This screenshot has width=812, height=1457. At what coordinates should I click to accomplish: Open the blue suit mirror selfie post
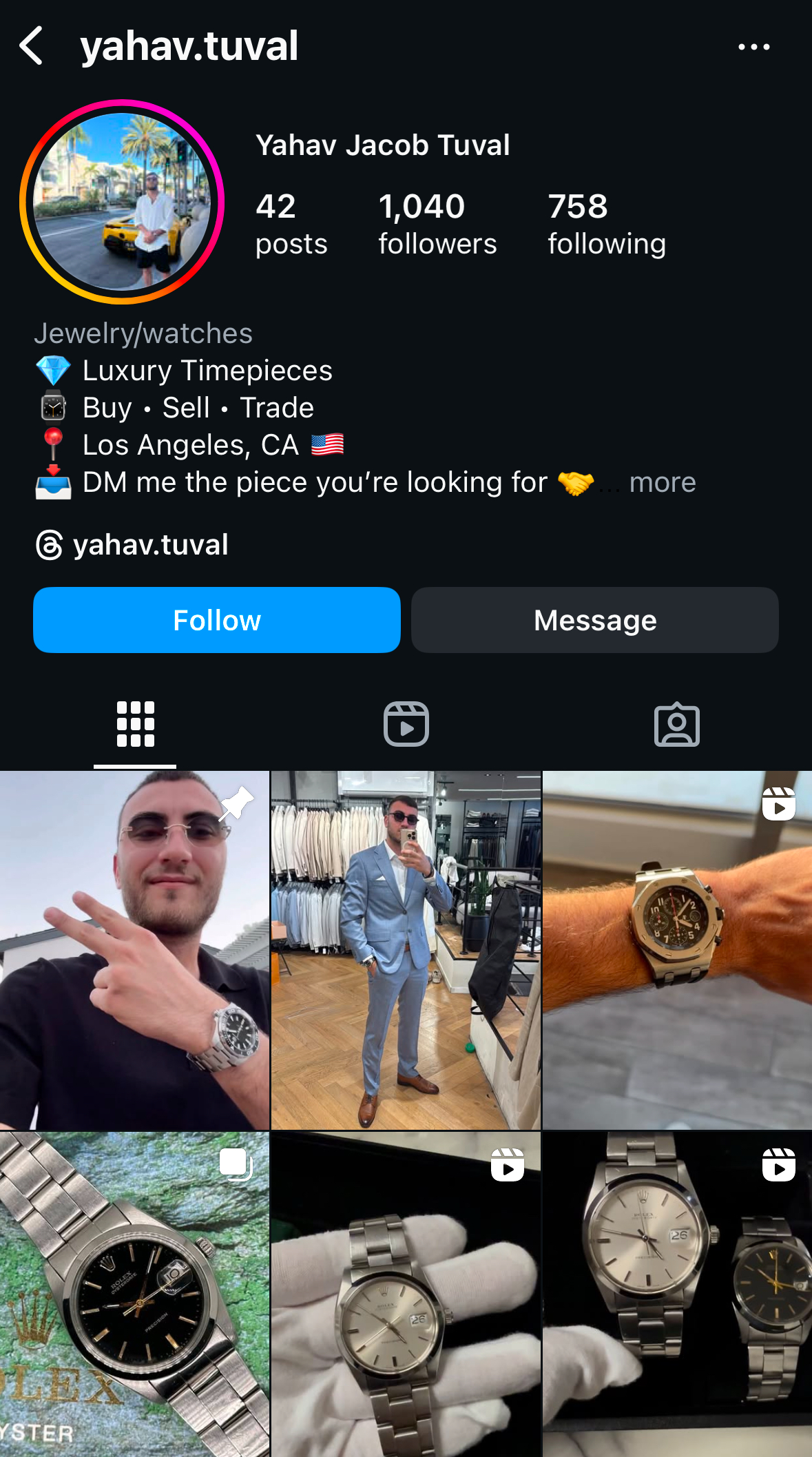pyautogui.click(x=406, y=950)
